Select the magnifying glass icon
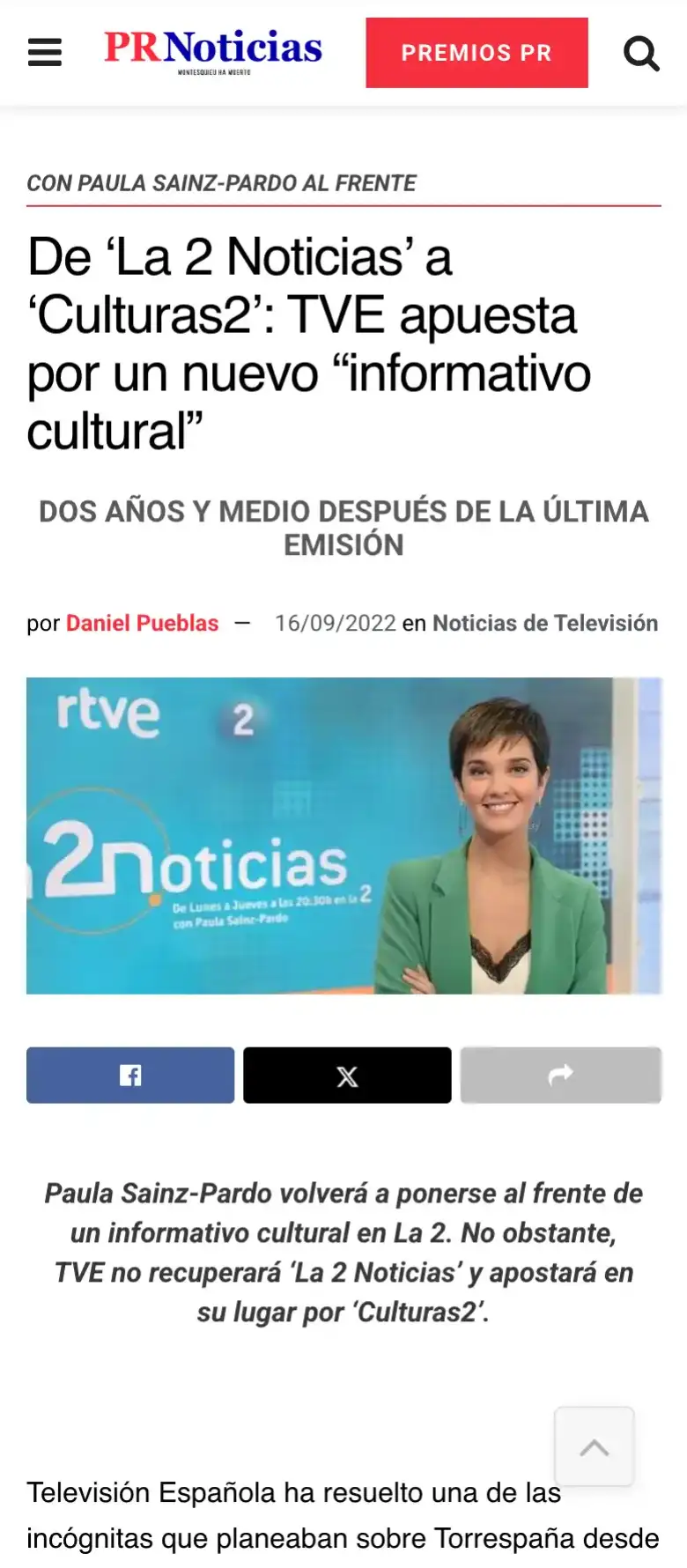Screen dimensions: 687x1568 tap(642, 53)
